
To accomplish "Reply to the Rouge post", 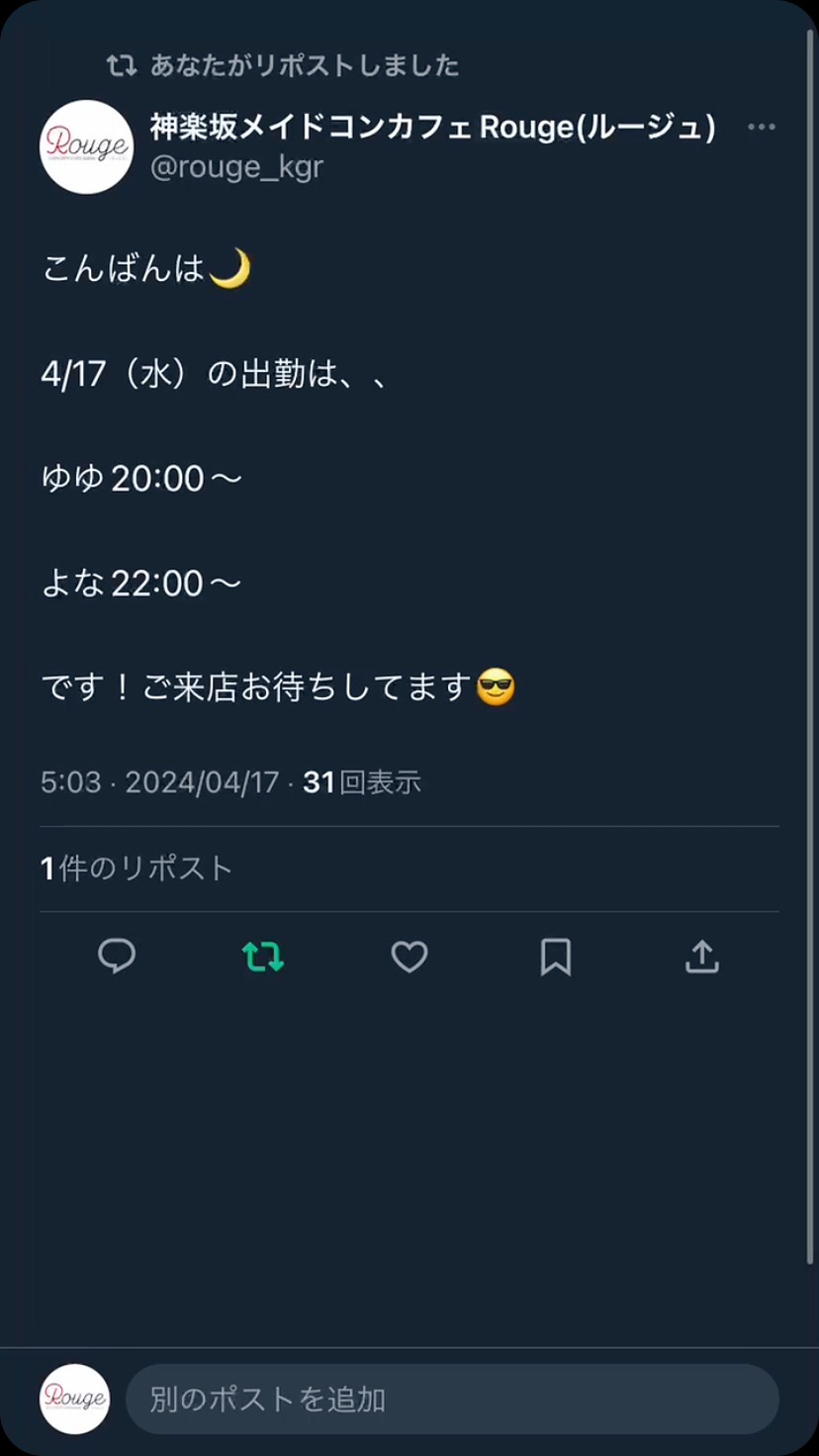I will (117, 956).
